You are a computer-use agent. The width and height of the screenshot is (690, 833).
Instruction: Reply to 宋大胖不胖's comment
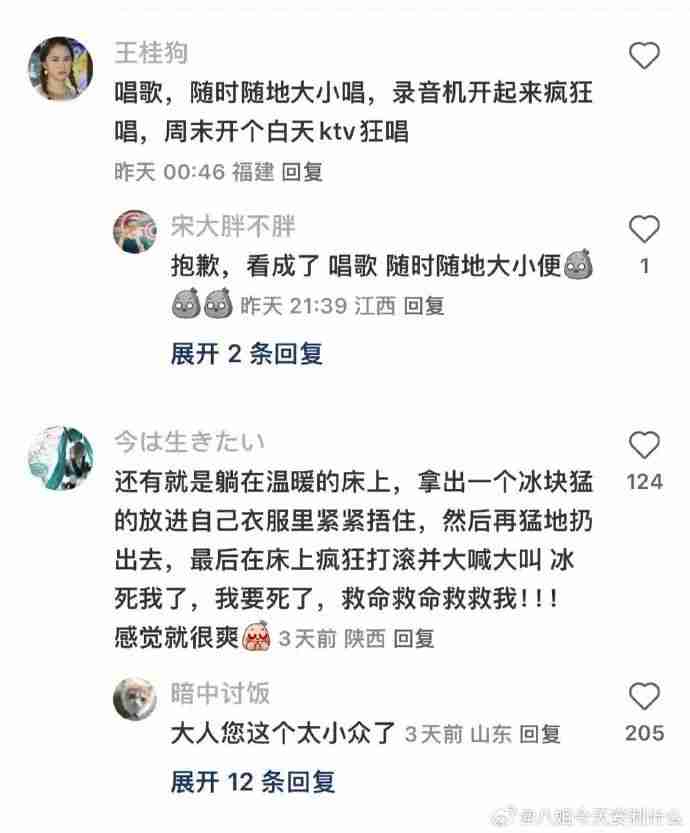coord(424,306)
